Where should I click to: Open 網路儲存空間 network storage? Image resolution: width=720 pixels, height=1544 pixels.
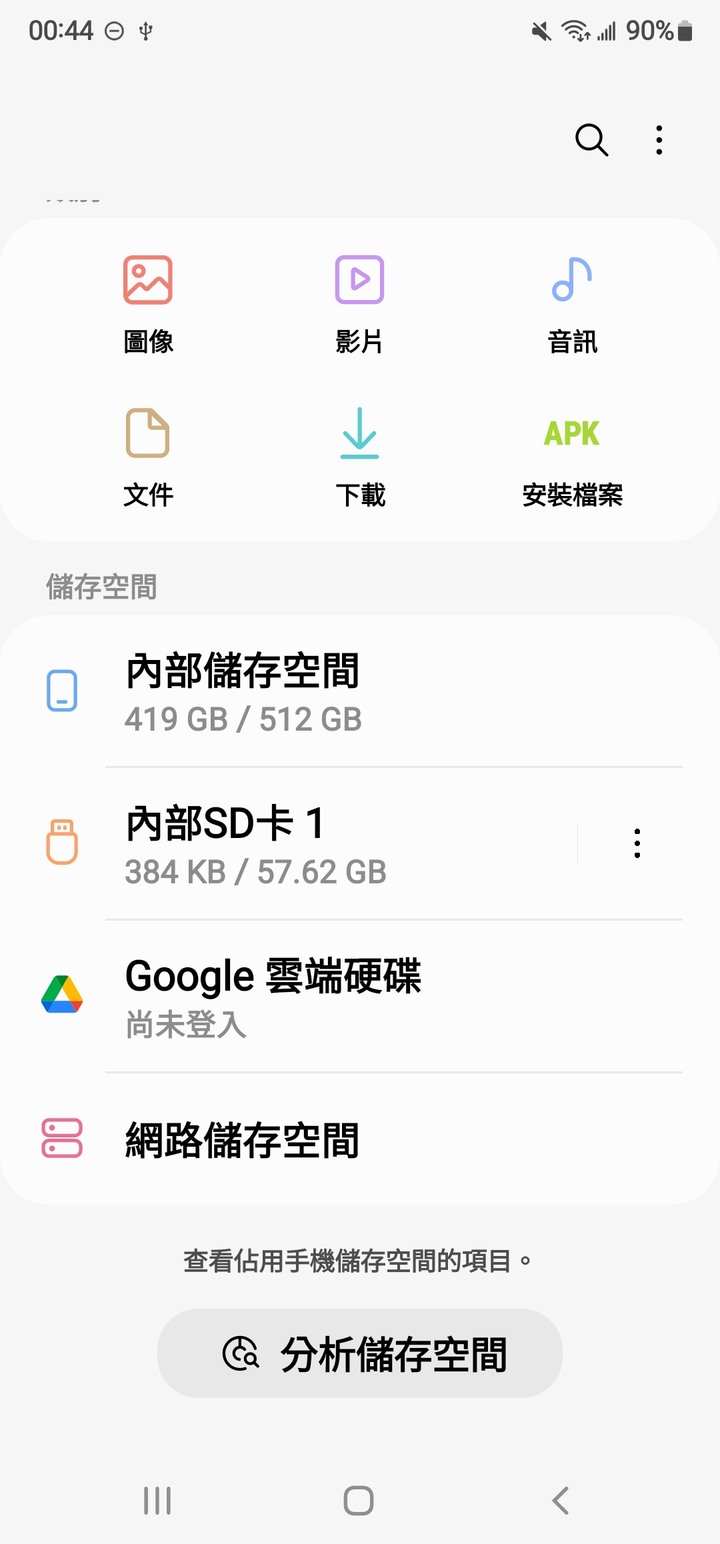click(360, 1139)
